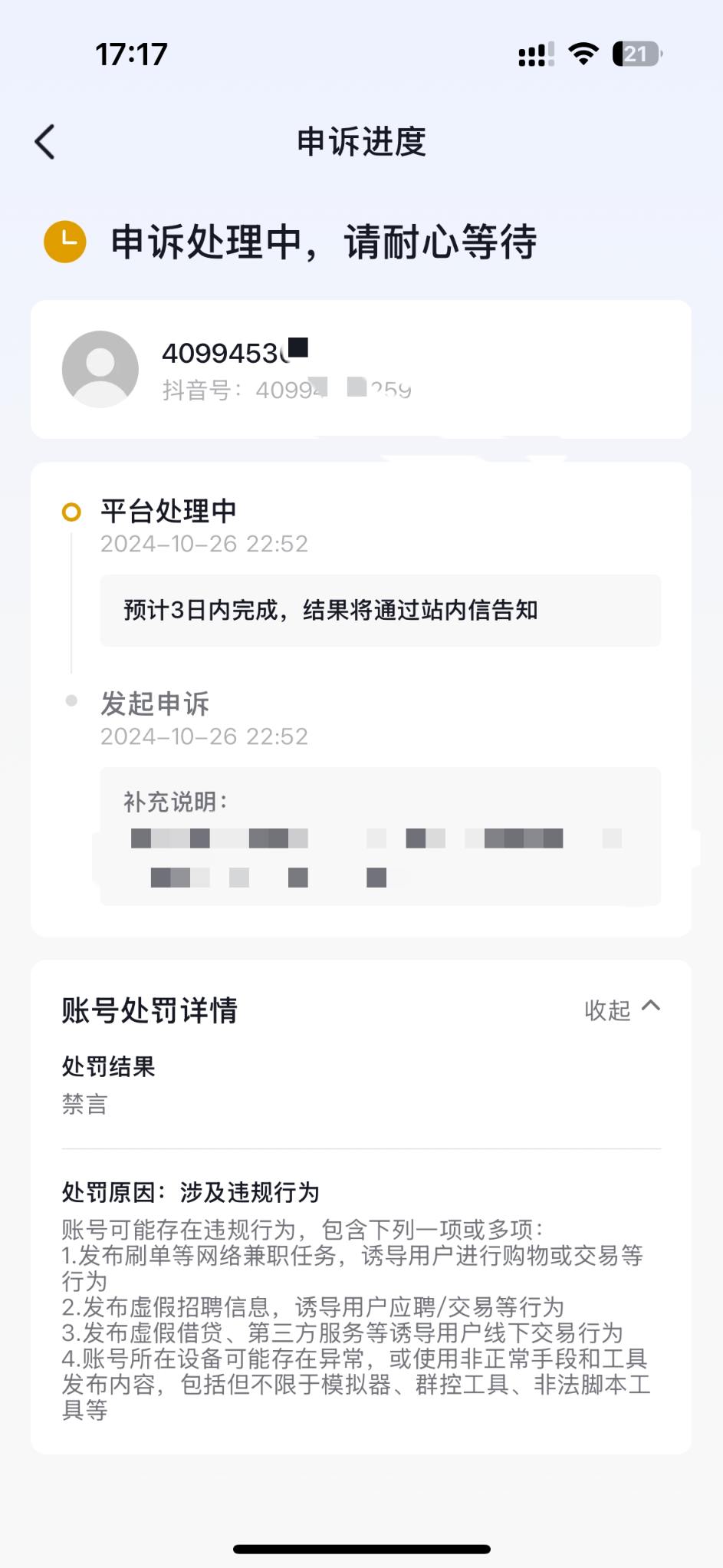Tap the gray dot beside 发起申诉
This screenshot has height=1568, width=723.
coord(72,700)
